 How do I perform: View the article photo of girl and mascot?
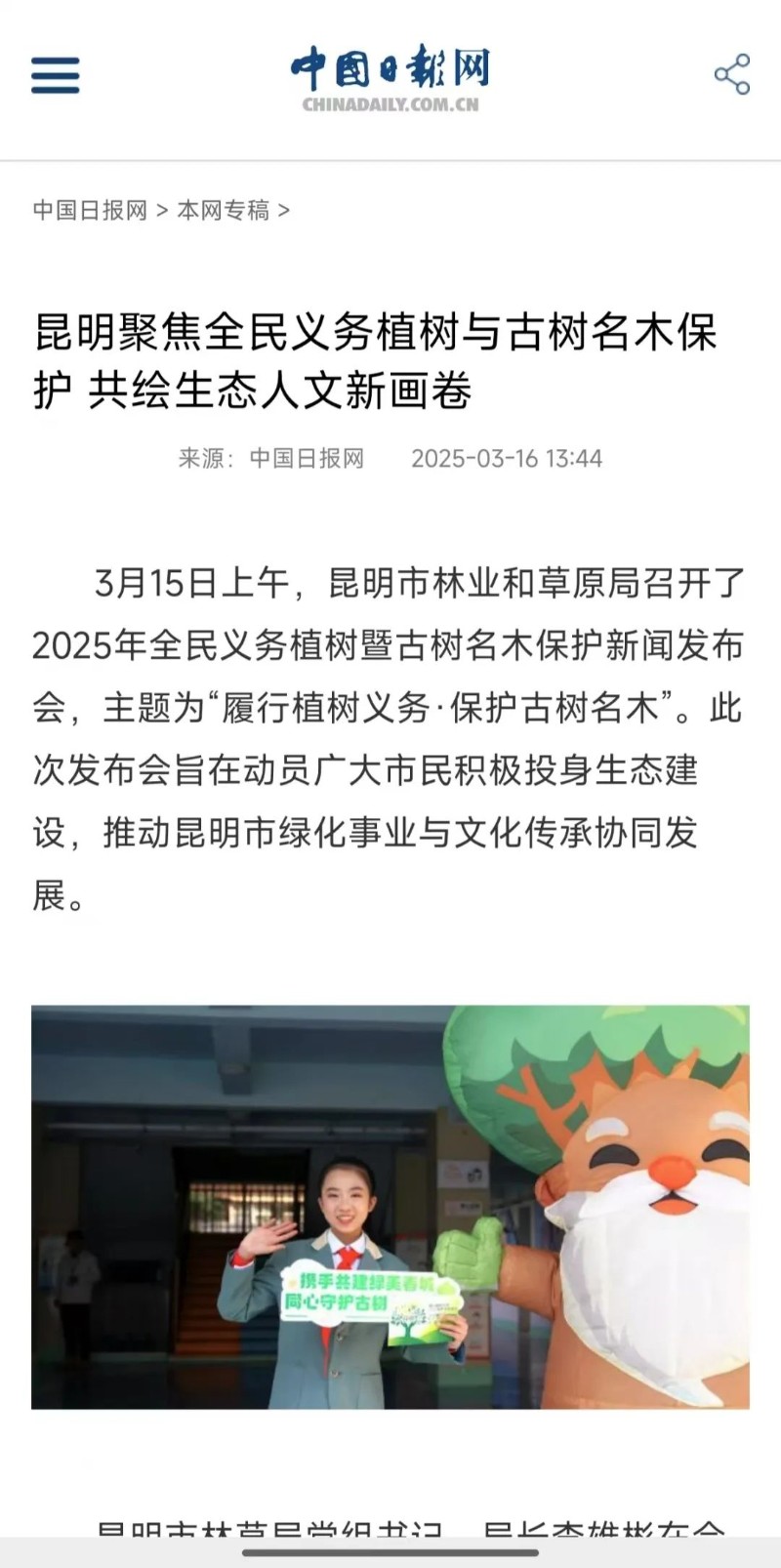390,1207
